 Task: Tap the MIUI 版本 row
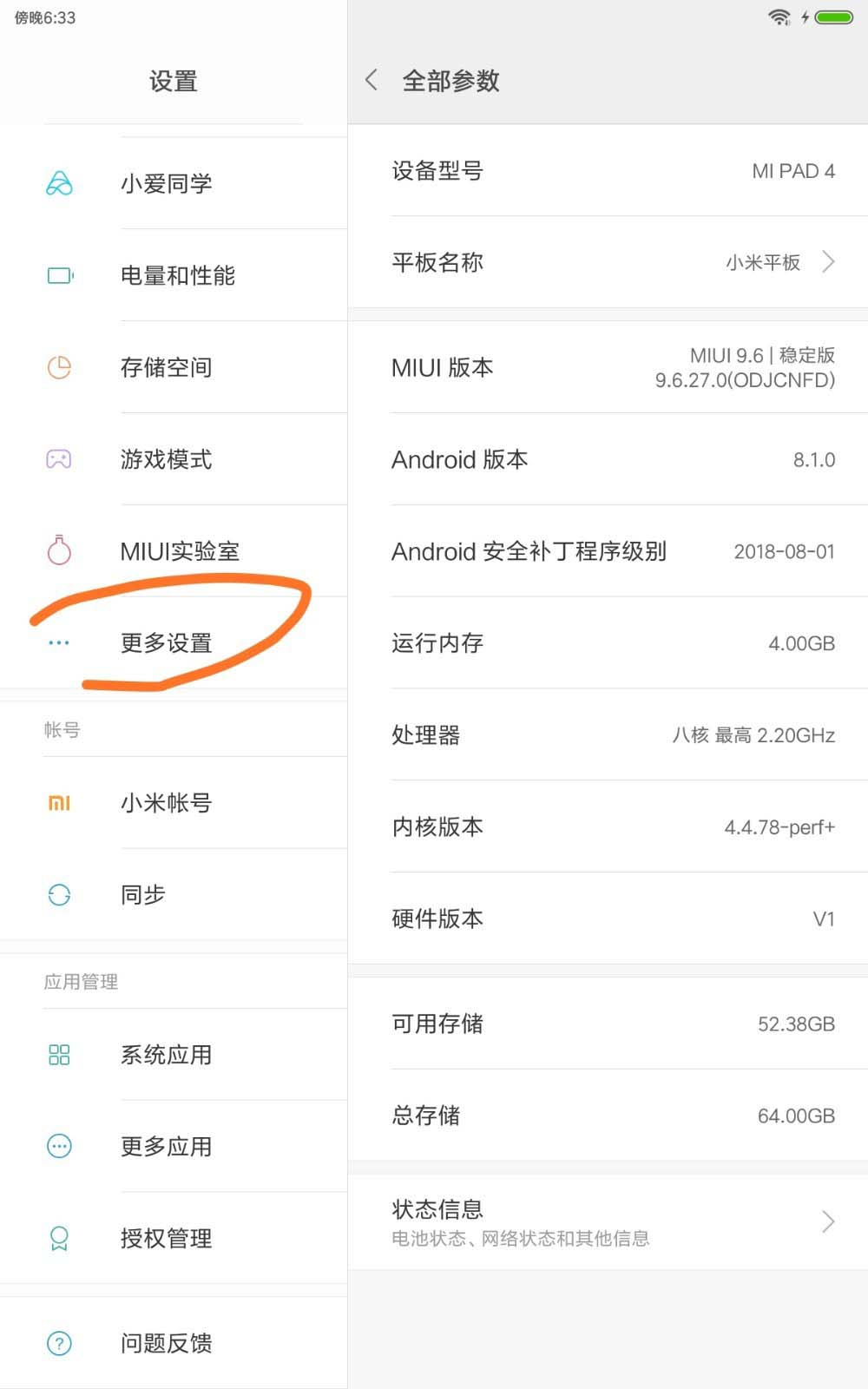[608, 366]
